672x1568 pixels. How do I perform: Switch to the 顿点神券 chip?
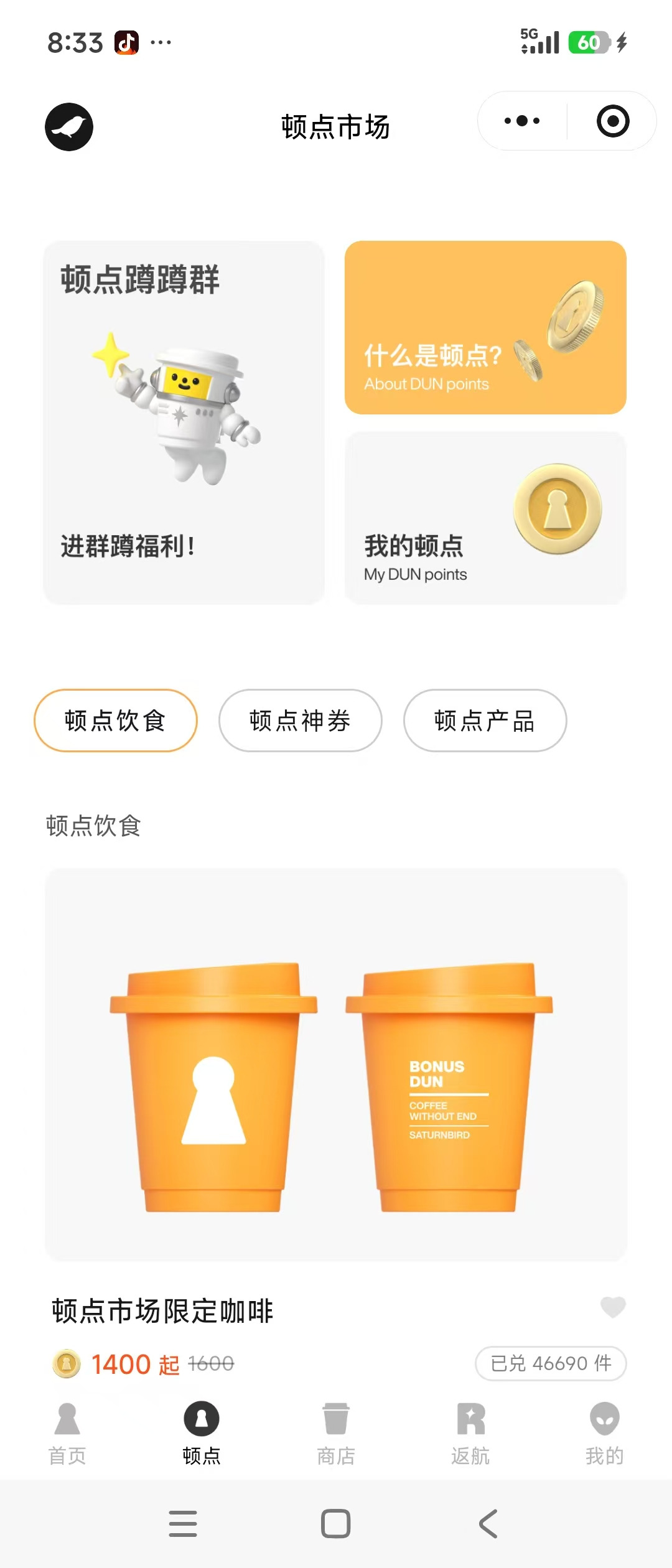coord(301,721)
